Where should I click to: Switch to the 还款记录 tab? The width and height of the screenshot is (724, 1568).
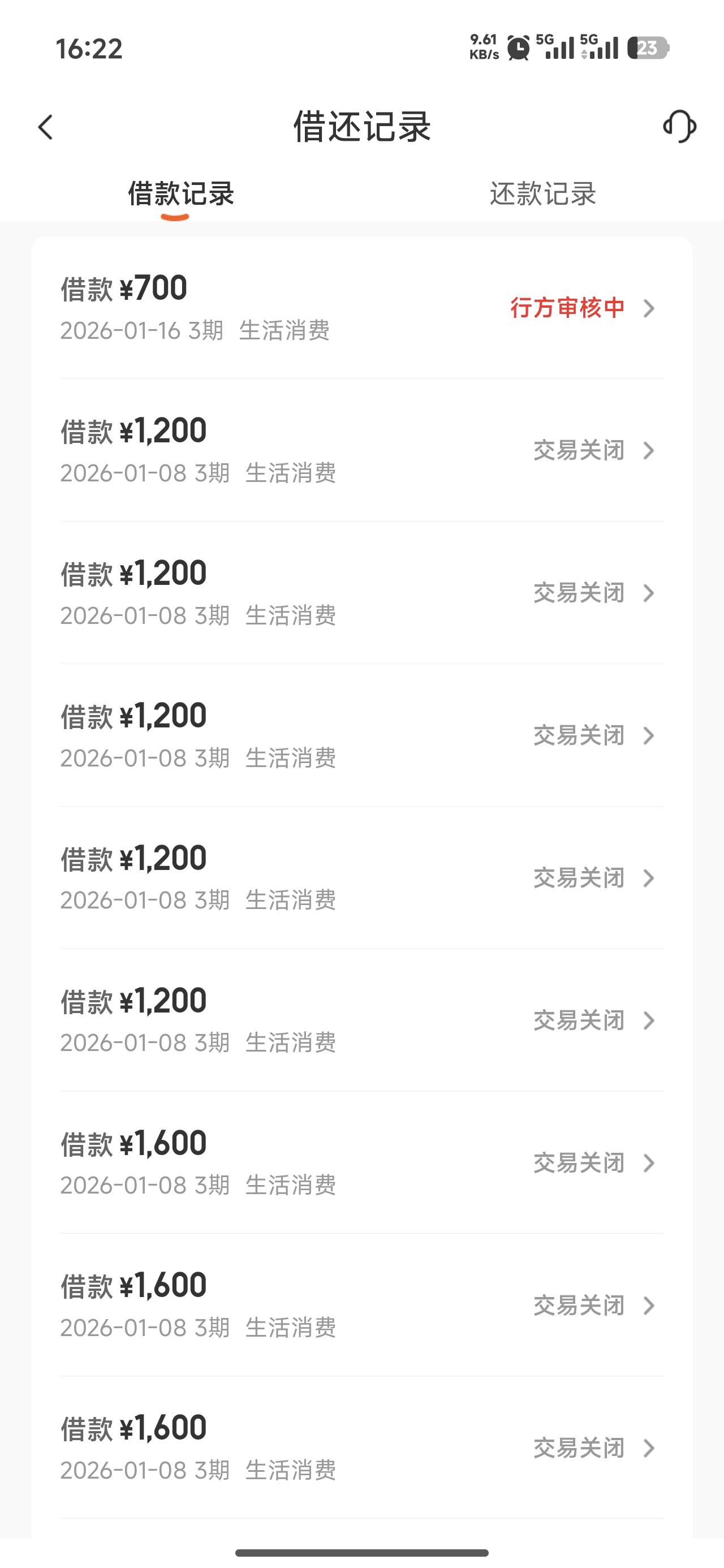pyautogui.click(x=542, y=194)
